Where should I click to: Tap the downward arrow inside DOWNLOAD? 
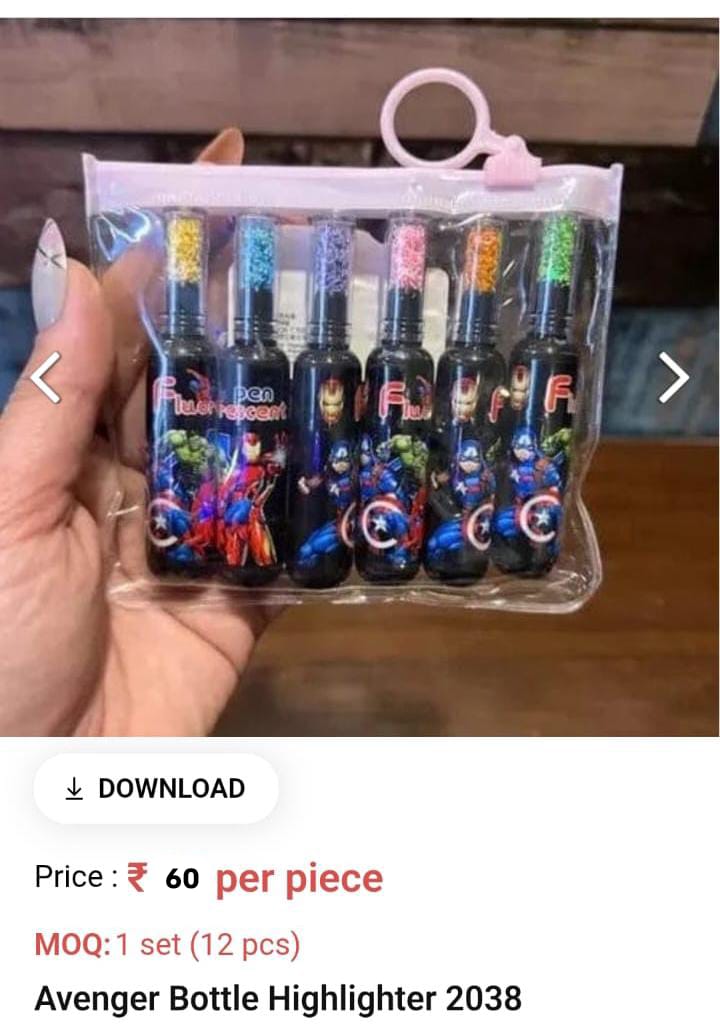tap(74, 789)
